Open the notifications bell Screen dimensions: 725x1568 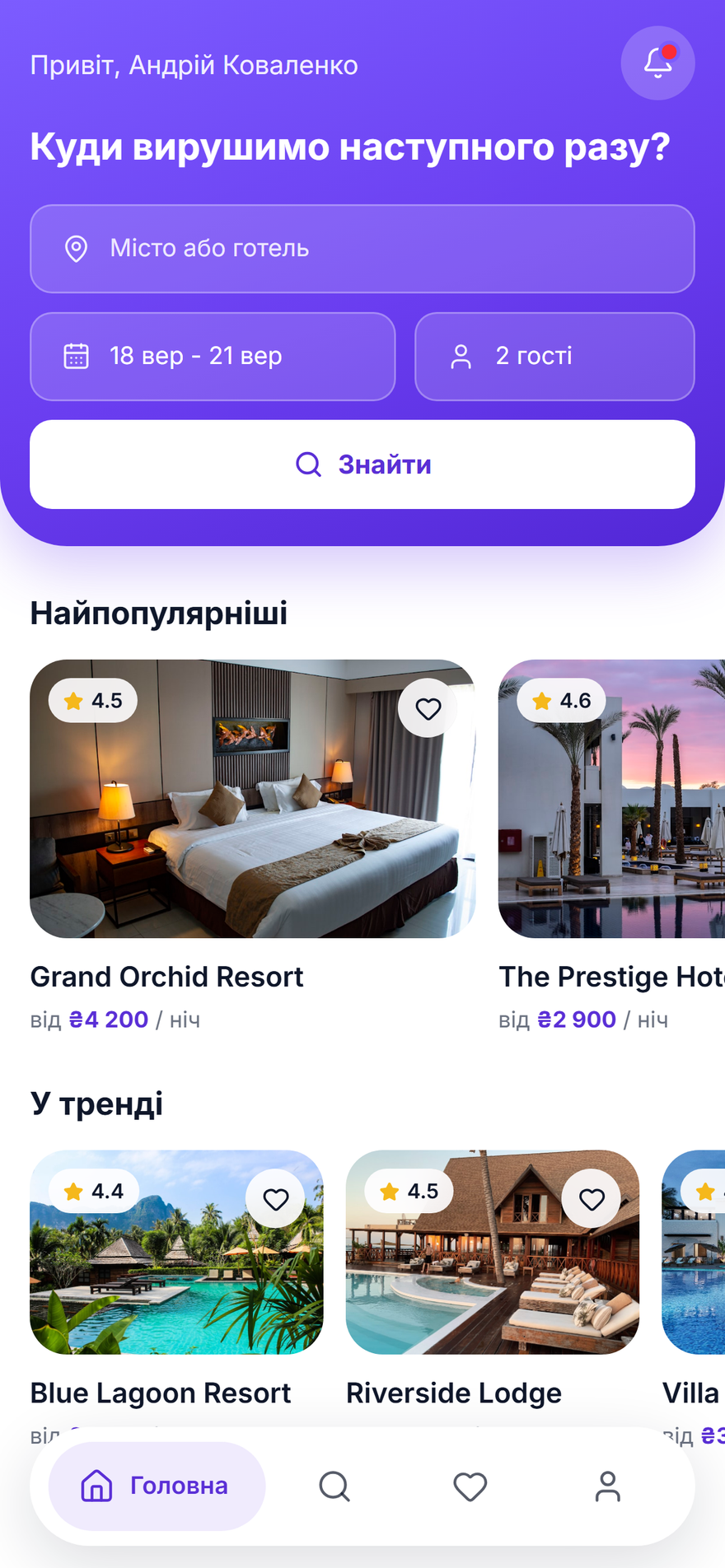(657, 63)
